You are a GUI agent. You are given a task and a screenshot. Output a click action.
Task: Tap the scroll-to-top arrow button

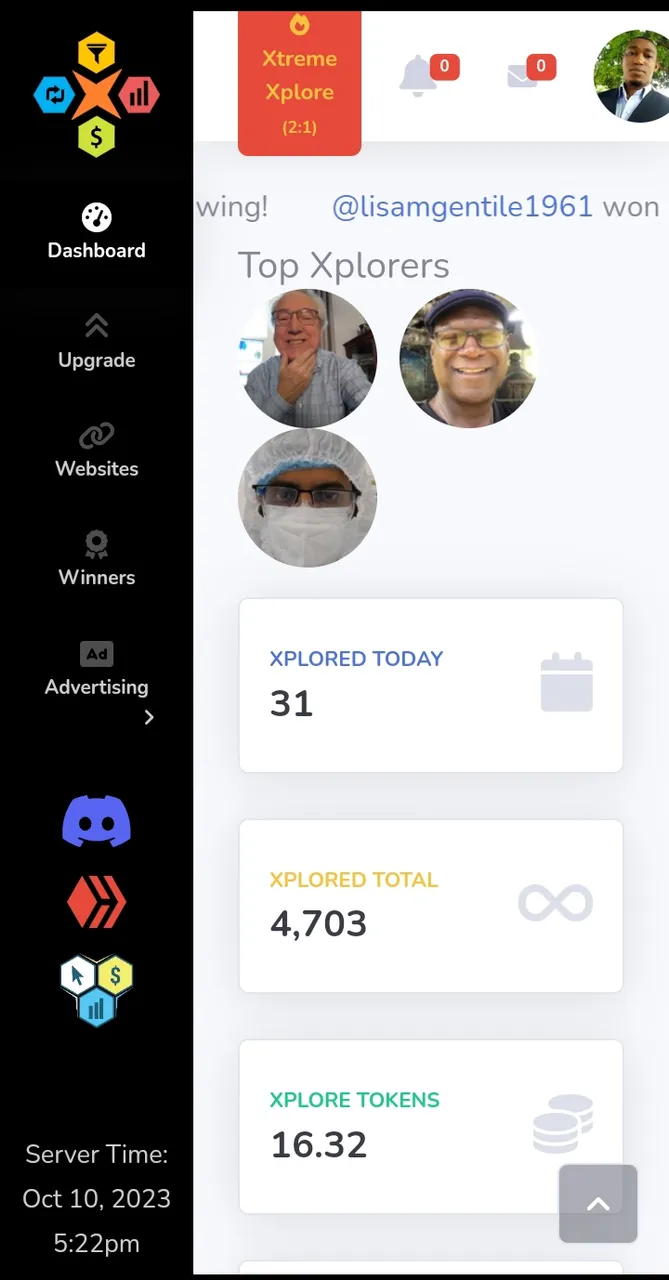pos(598,1204)
